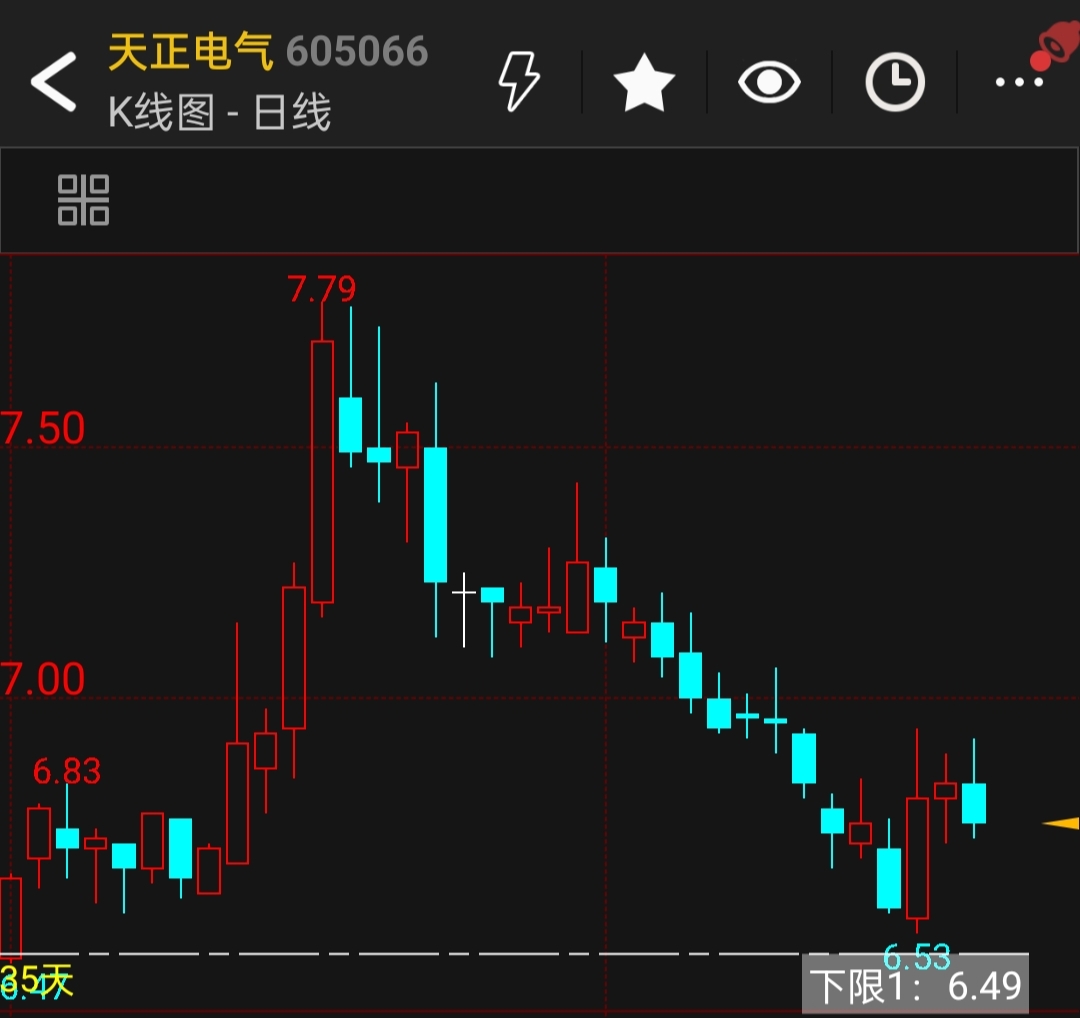1080x1018 pixels.
Task: Open the eye watch icon
Action: [x=769, y=82]
